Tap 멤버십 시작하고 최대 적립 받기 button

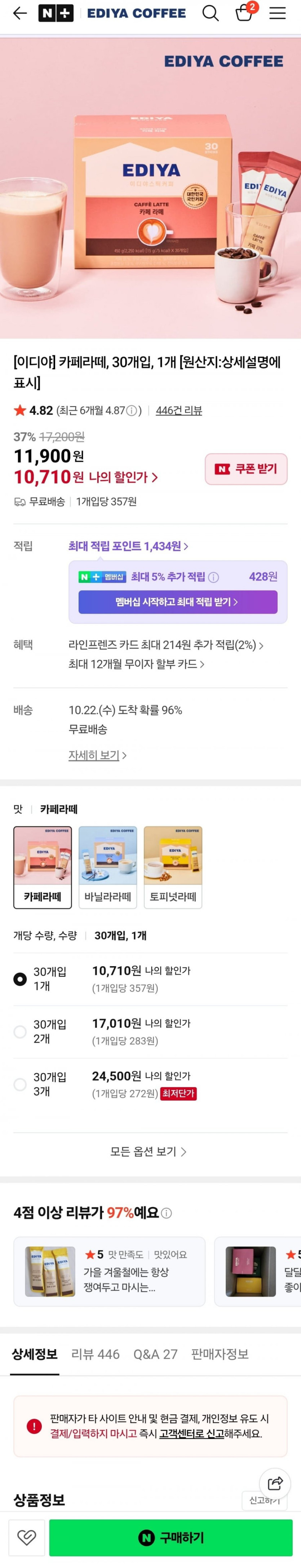178,602
